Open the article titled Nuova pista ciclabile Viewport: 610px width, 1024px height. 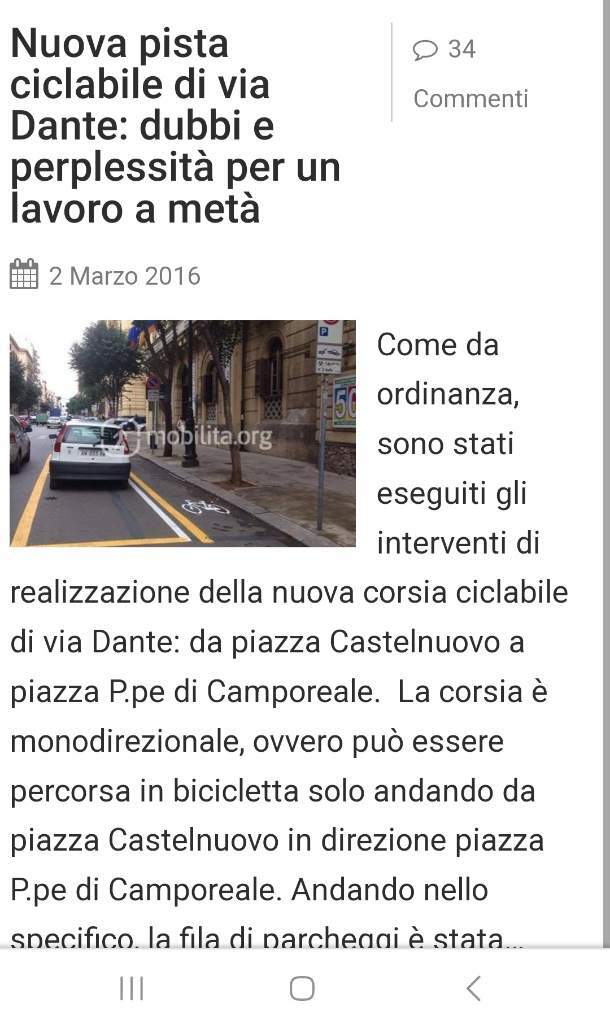click(175, 125)
